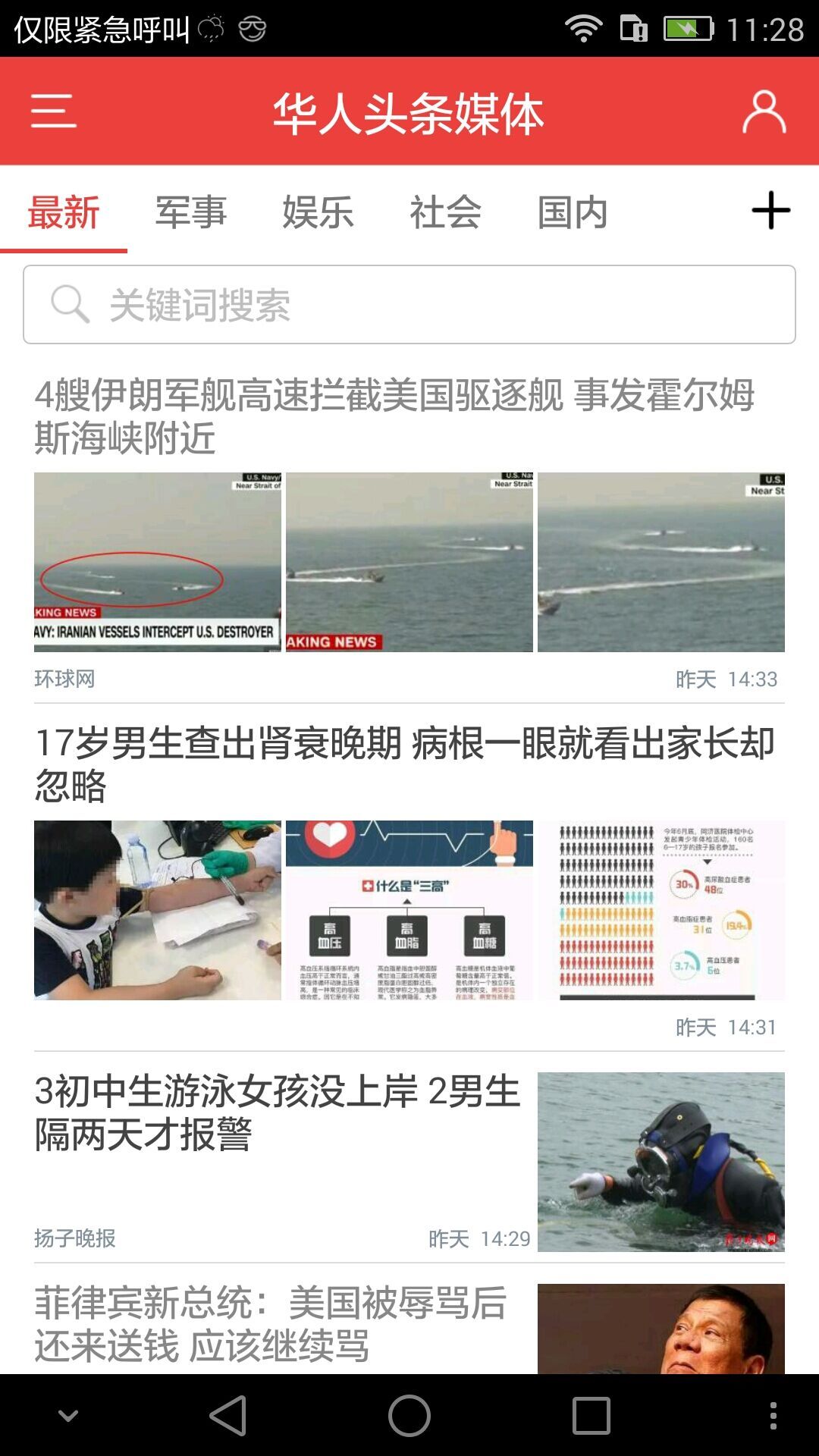Open the hamburger drawer menu
Viewport: 819px width, 1456px height.
(x=53, y=111)
